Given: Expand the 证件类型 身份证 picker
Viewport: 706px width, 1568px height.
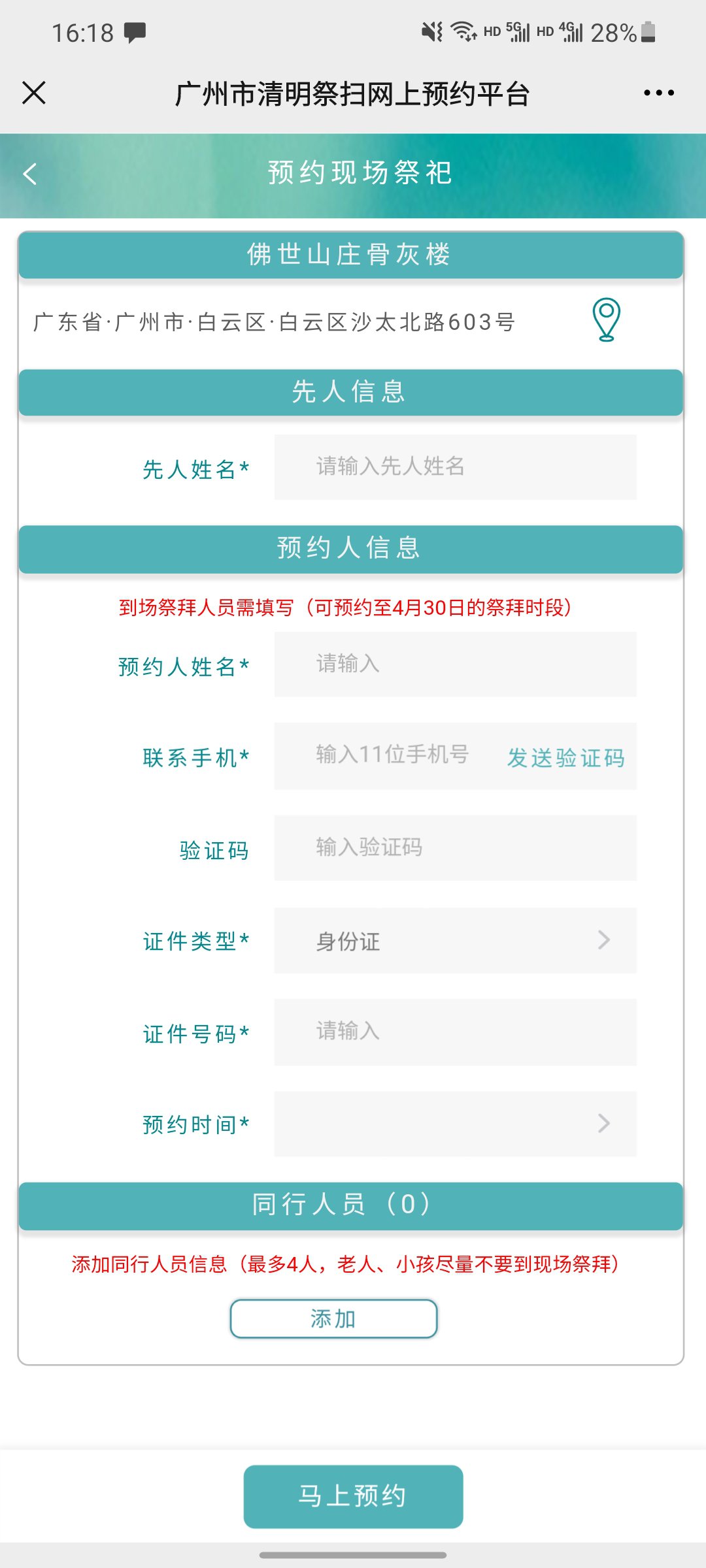Looking at the screenshot, I should tap(455, 941).
